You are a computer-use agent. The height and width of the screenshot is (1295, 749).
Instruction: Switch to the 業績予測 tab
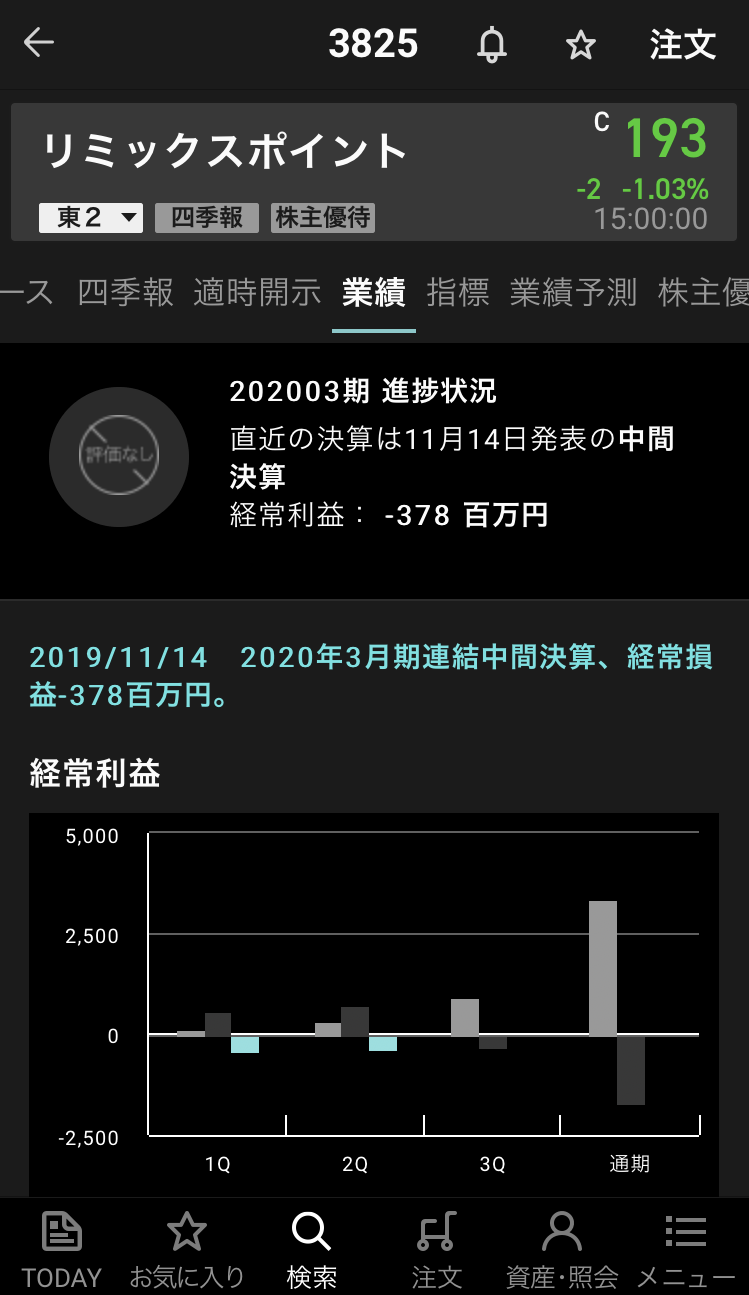573,293
